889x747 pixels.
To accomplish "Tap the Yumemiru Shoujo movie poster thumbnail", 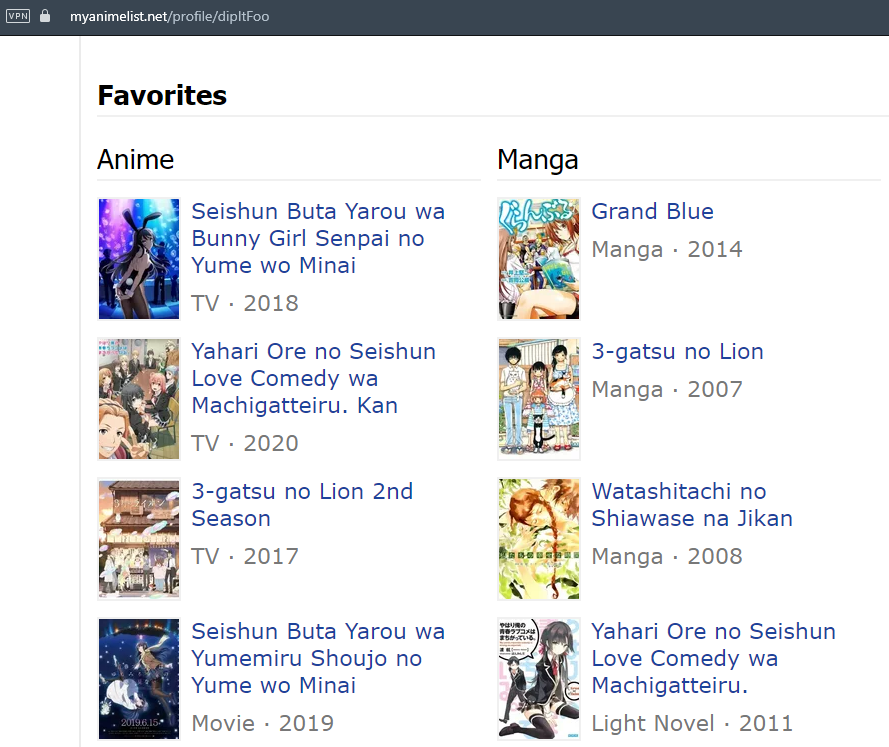I will [x=139, y=679].
